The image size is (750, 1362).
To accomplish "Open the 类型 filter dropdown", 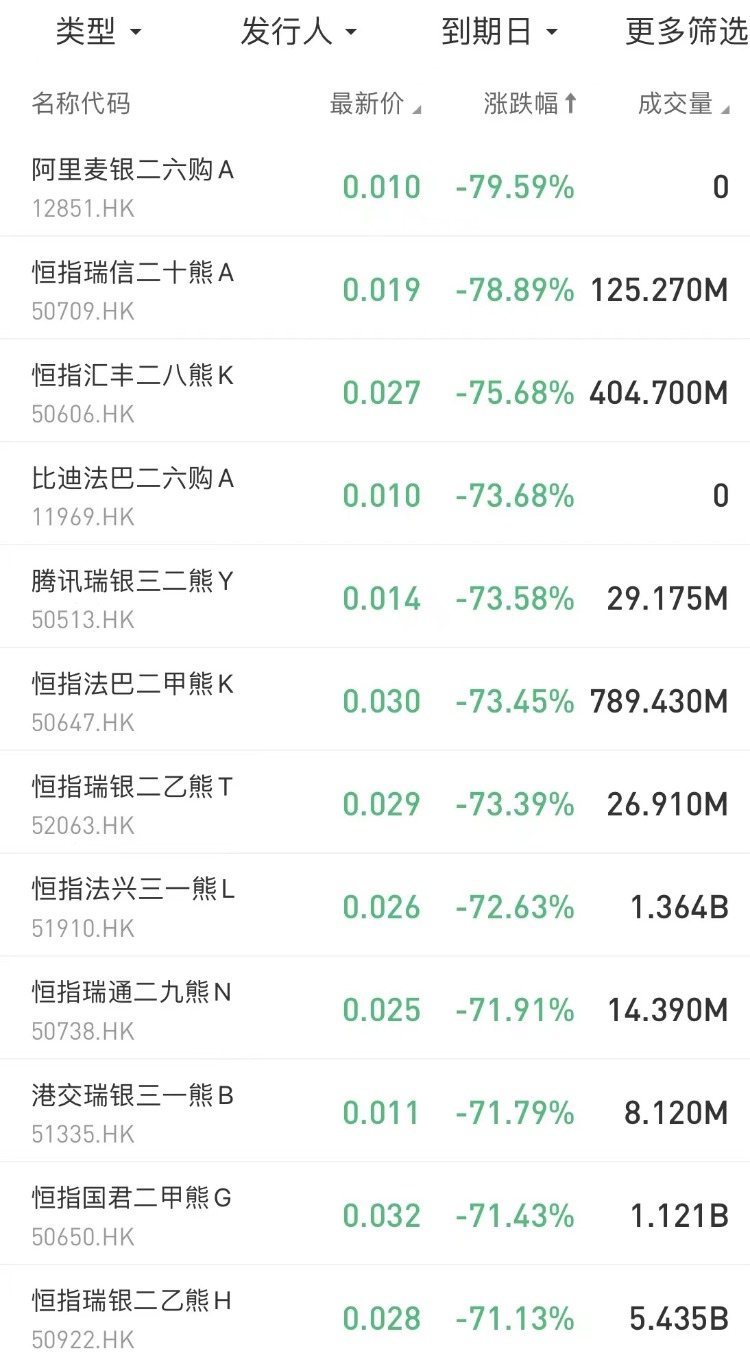I will (x=98, y=32).
